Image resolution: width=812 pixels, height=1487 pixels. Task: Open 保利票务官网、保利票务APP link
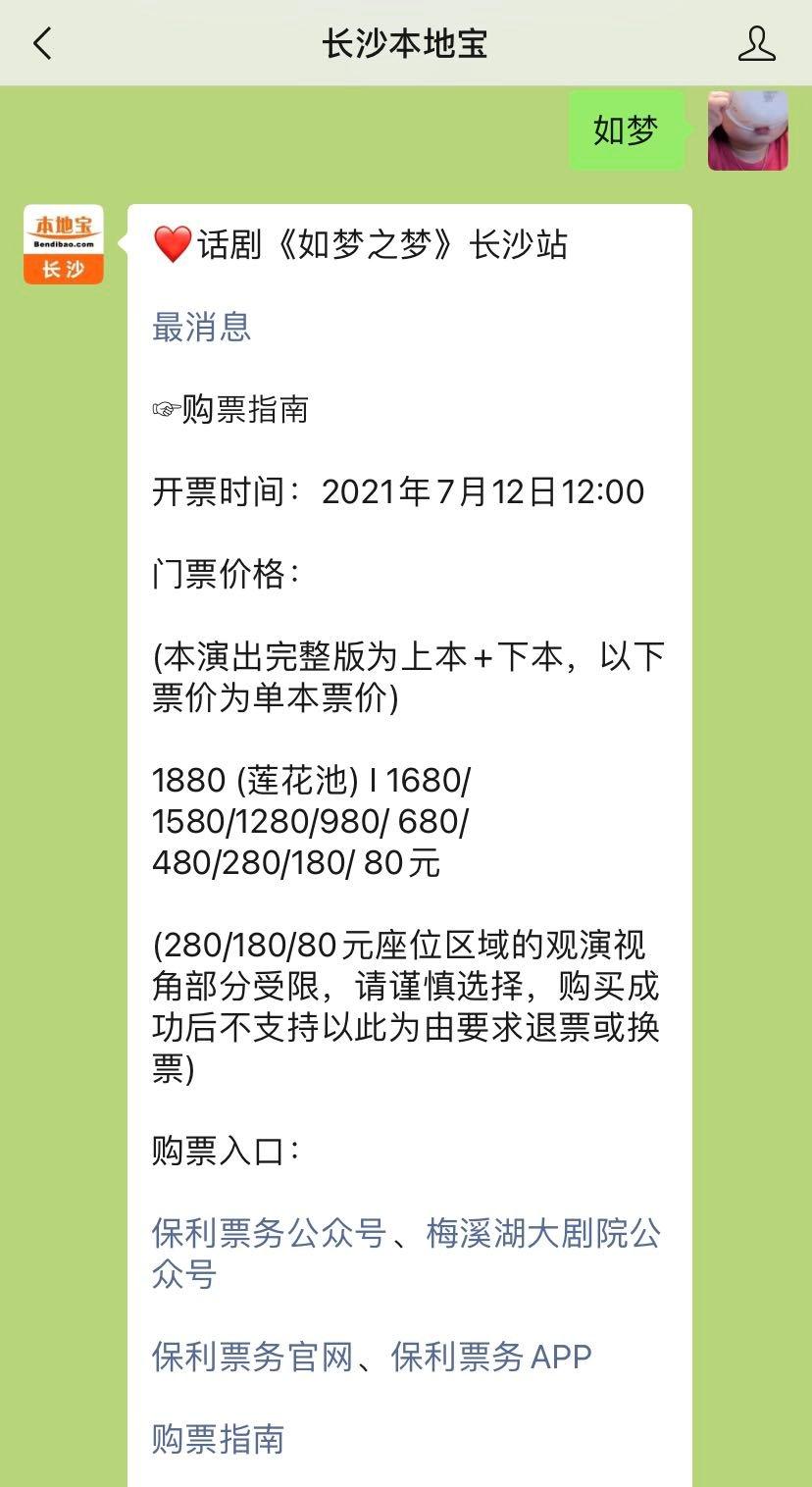[372, 1357]
